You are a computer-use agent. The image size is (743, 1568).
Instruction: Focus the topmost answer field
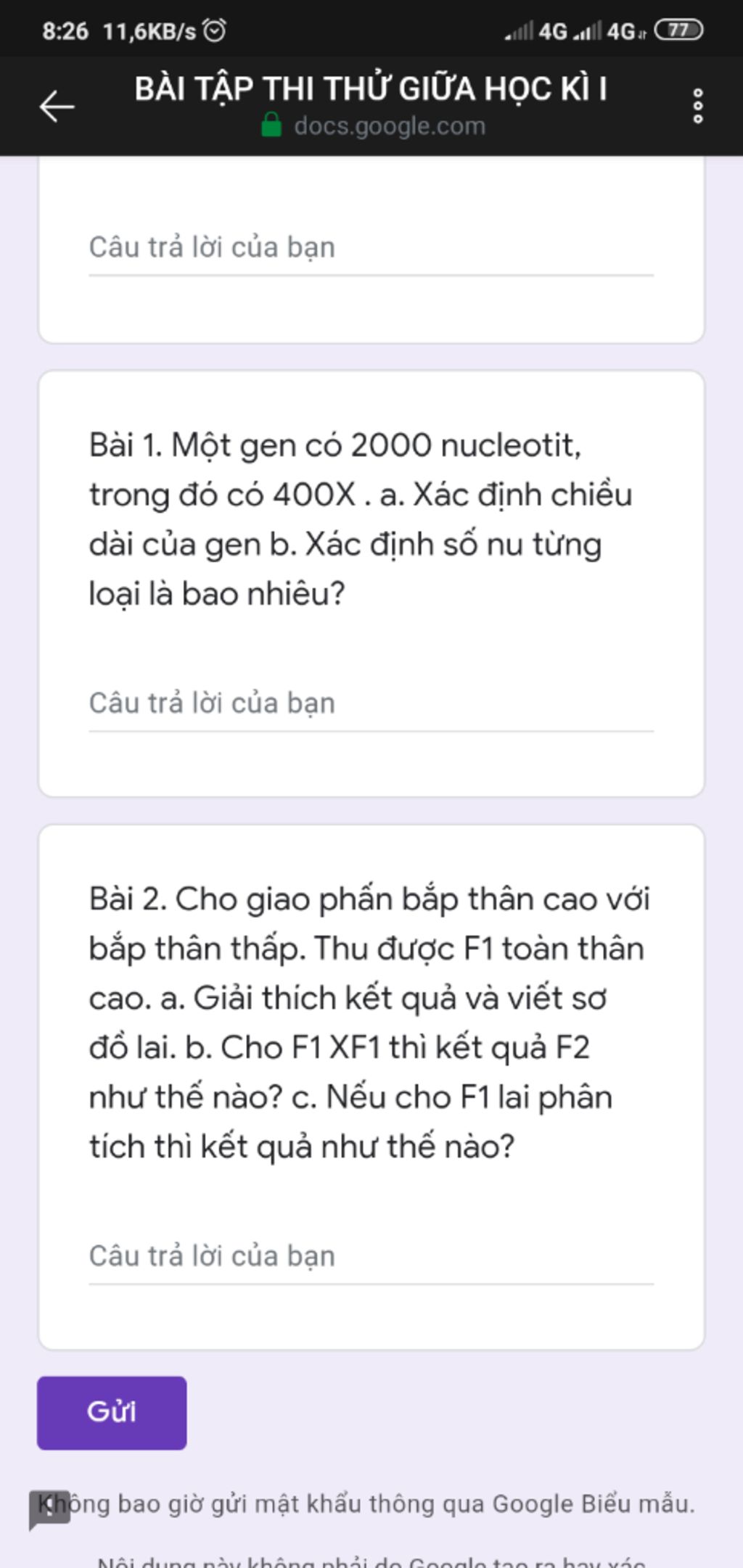point(370,249)
